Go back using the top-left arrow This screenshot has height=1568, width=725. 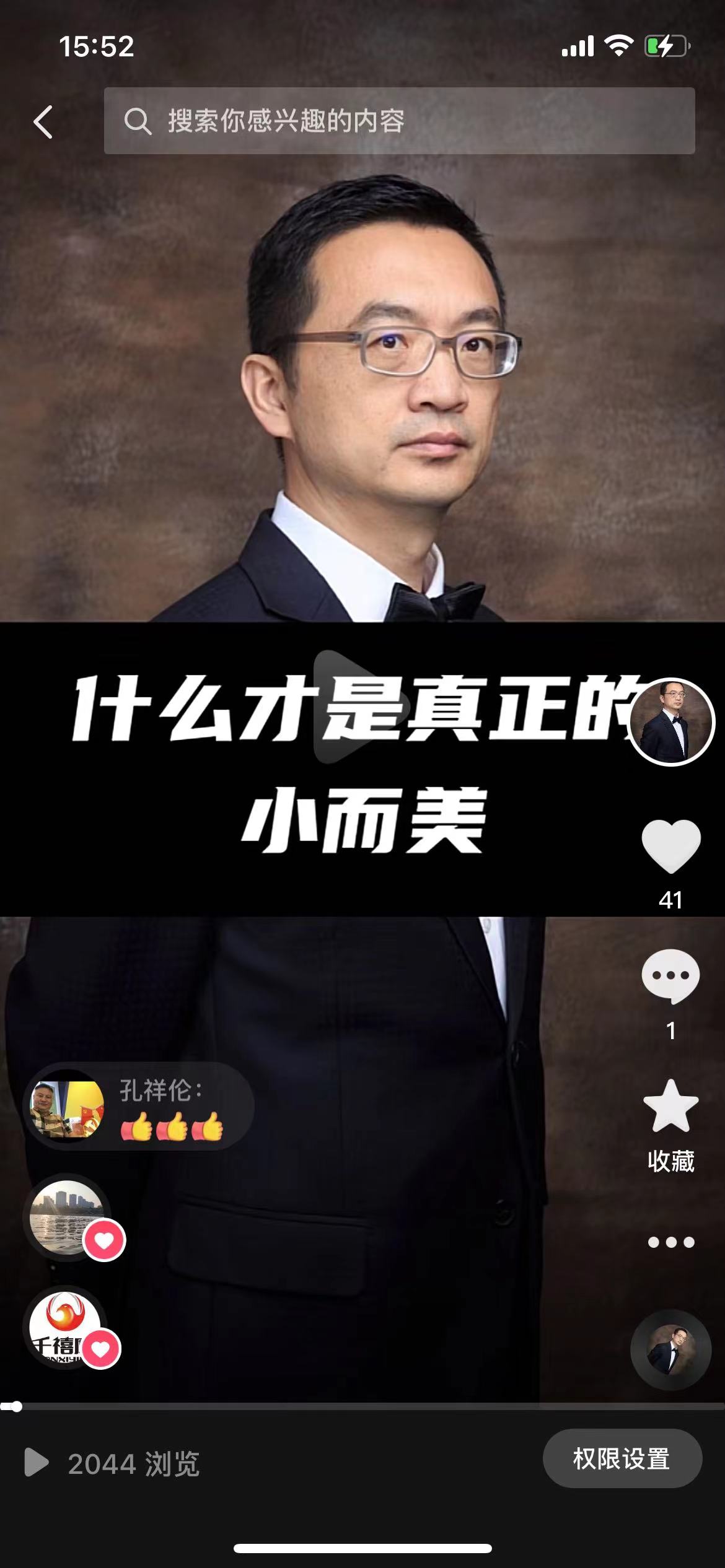(x=43, y=121)
